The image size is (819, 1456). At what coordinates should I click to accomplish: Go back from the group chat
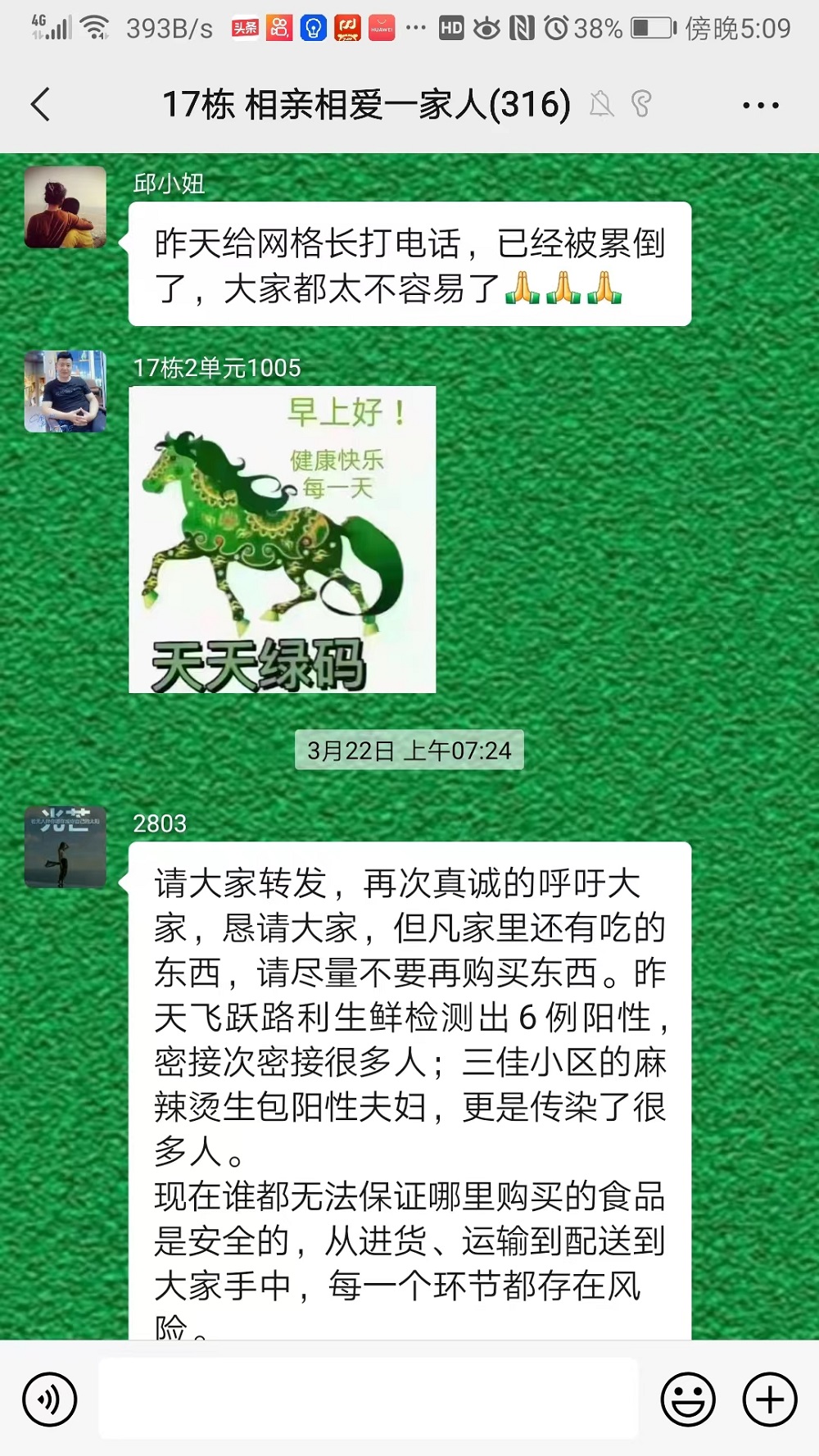pyautogui.click(x=41, y=105)
